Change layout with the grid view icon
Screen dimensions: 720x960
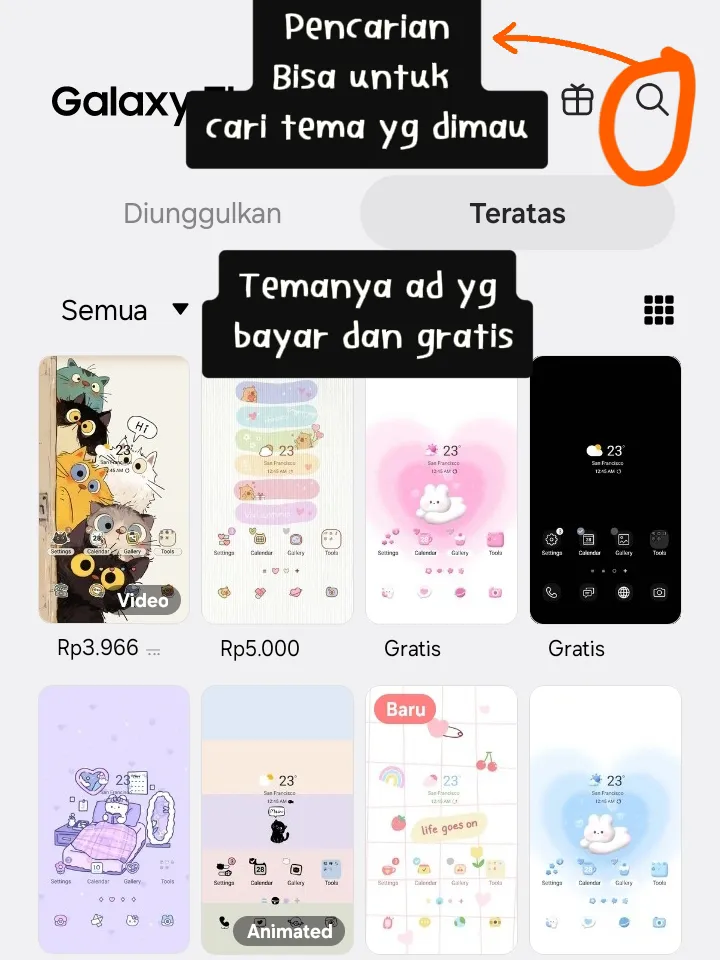(x=659, y=311)
